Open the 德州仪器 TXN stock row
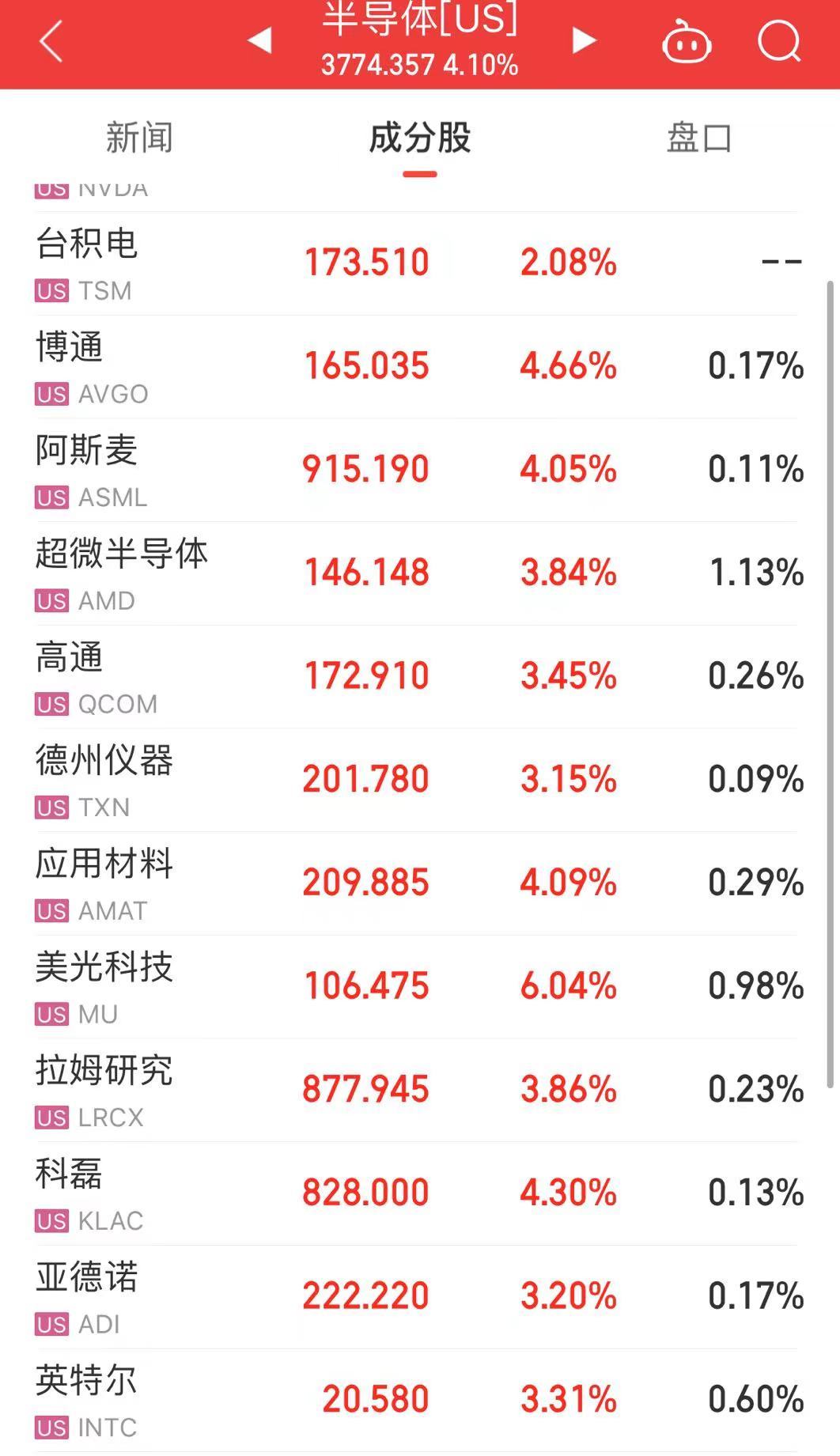Screen dimensions: 840x1456 click(x=419, y=780)
